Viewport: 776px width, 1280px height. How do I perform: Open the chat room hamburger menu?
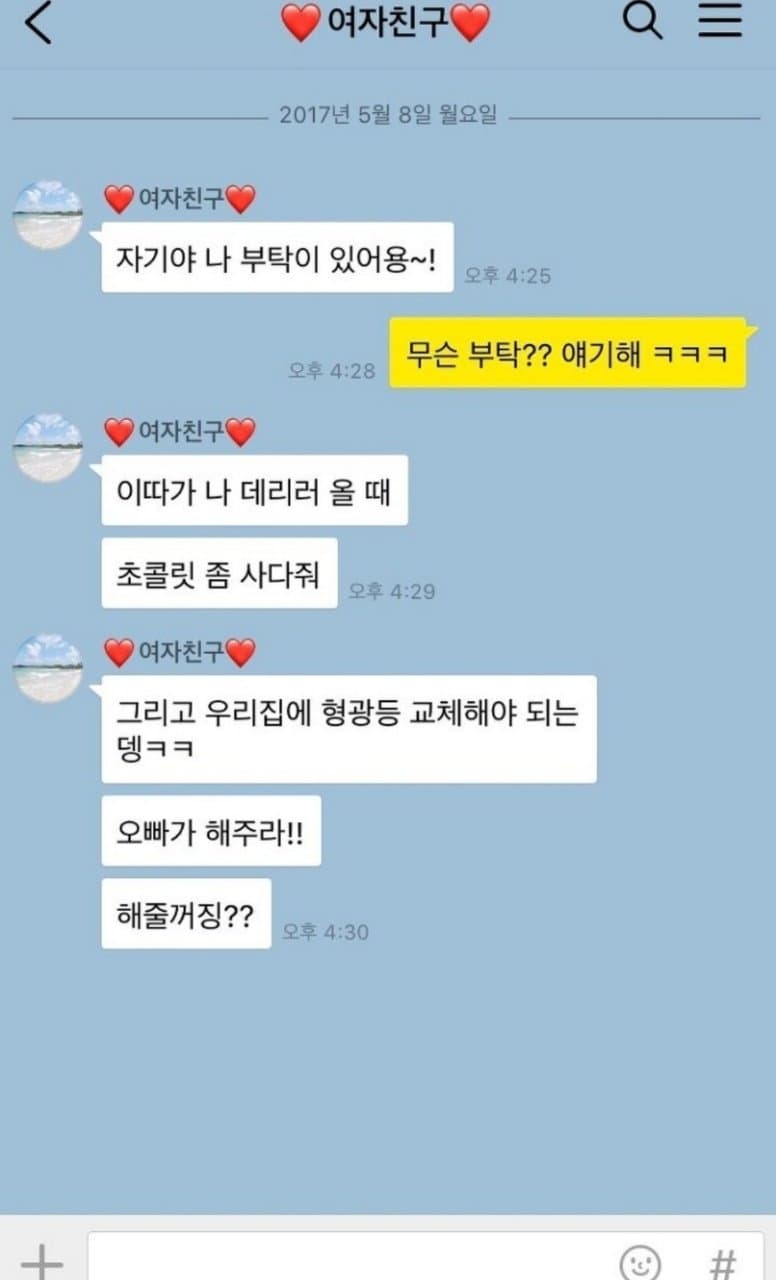[x=720, y=20]
